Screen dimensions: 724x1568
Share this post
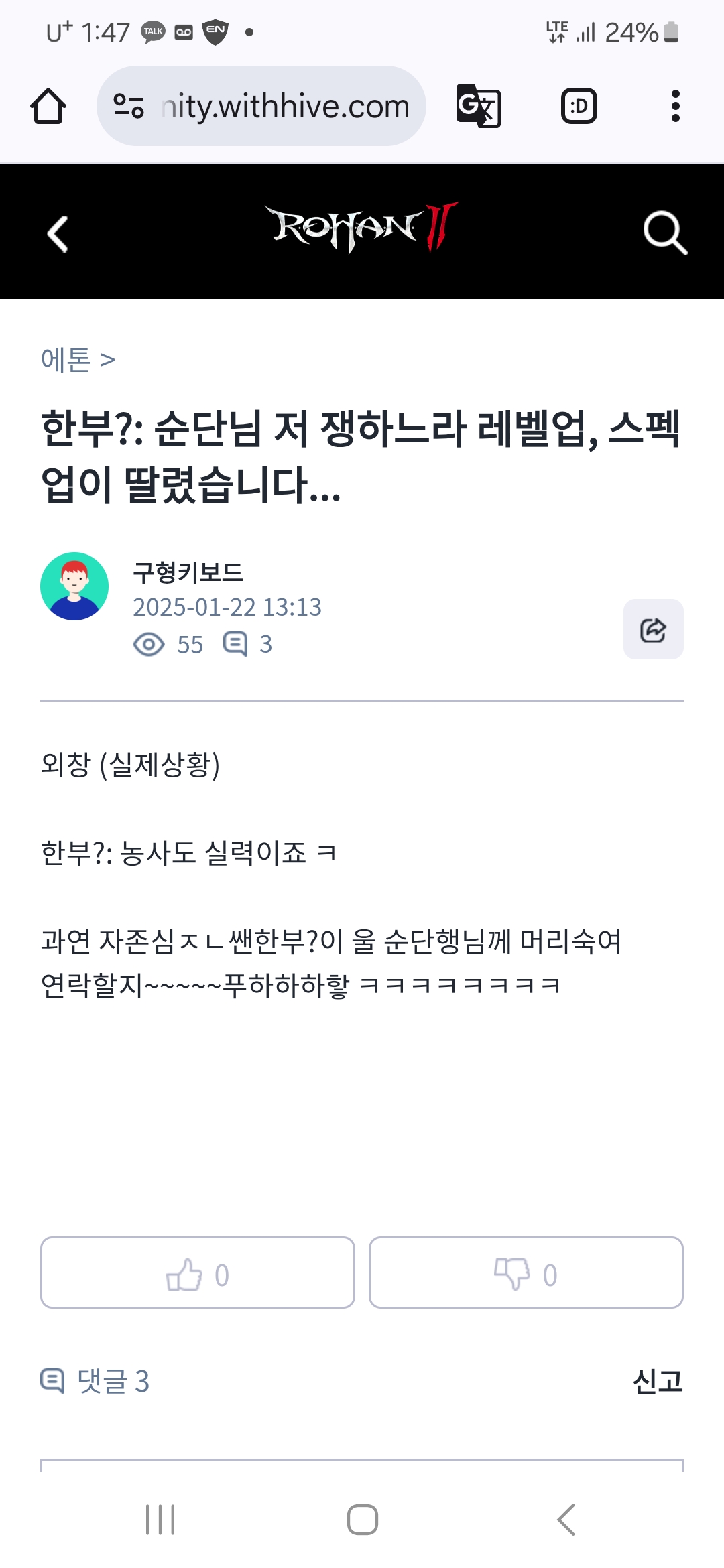tap(653, 629)
